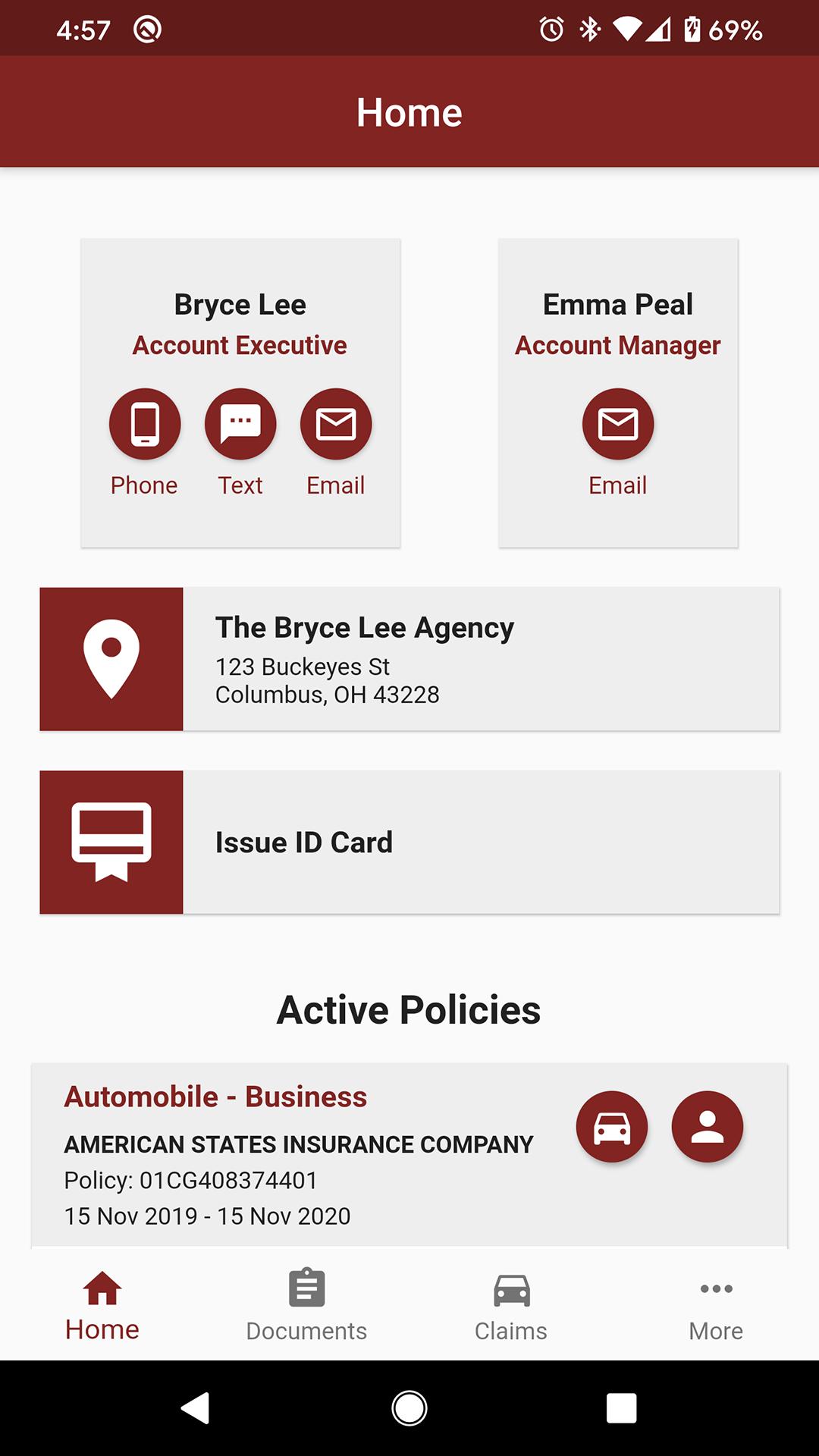Email Emma Peal, the Account Manager
Image resolution: width=819 pixels, height=1456 pixels.
point(618,425)
